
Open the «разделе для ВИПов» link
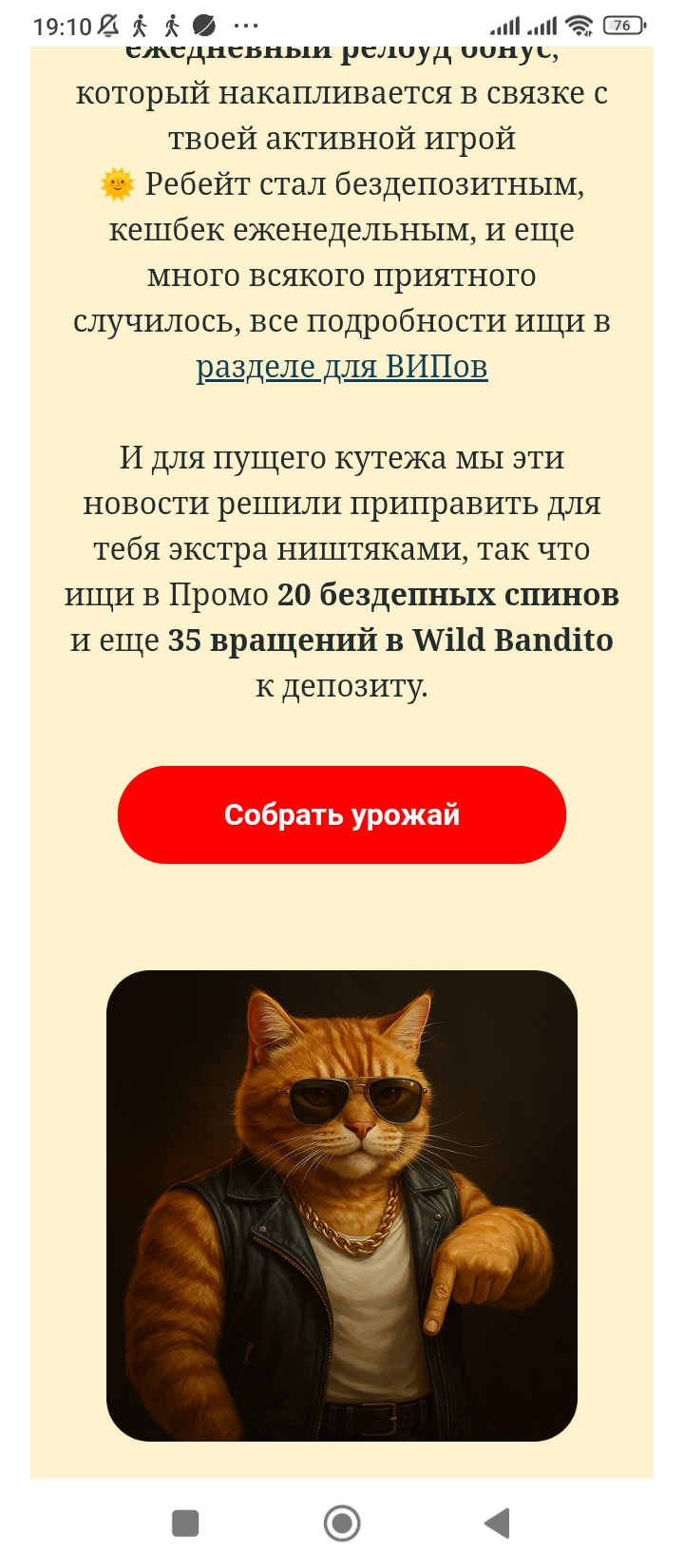[x=342, y=367]
